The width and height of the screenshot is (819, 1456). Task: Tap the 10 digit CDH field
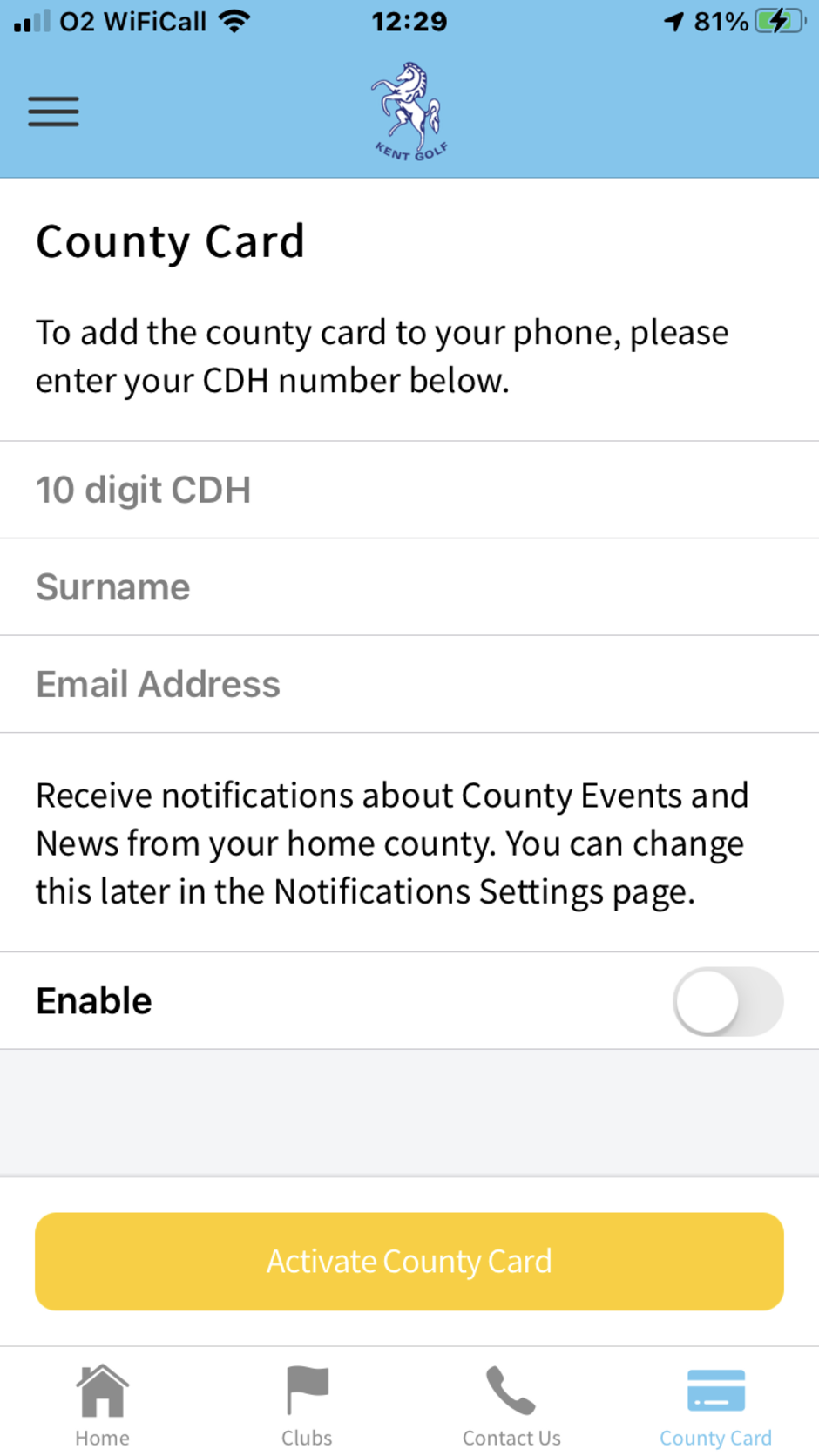[x=409, y=490]
